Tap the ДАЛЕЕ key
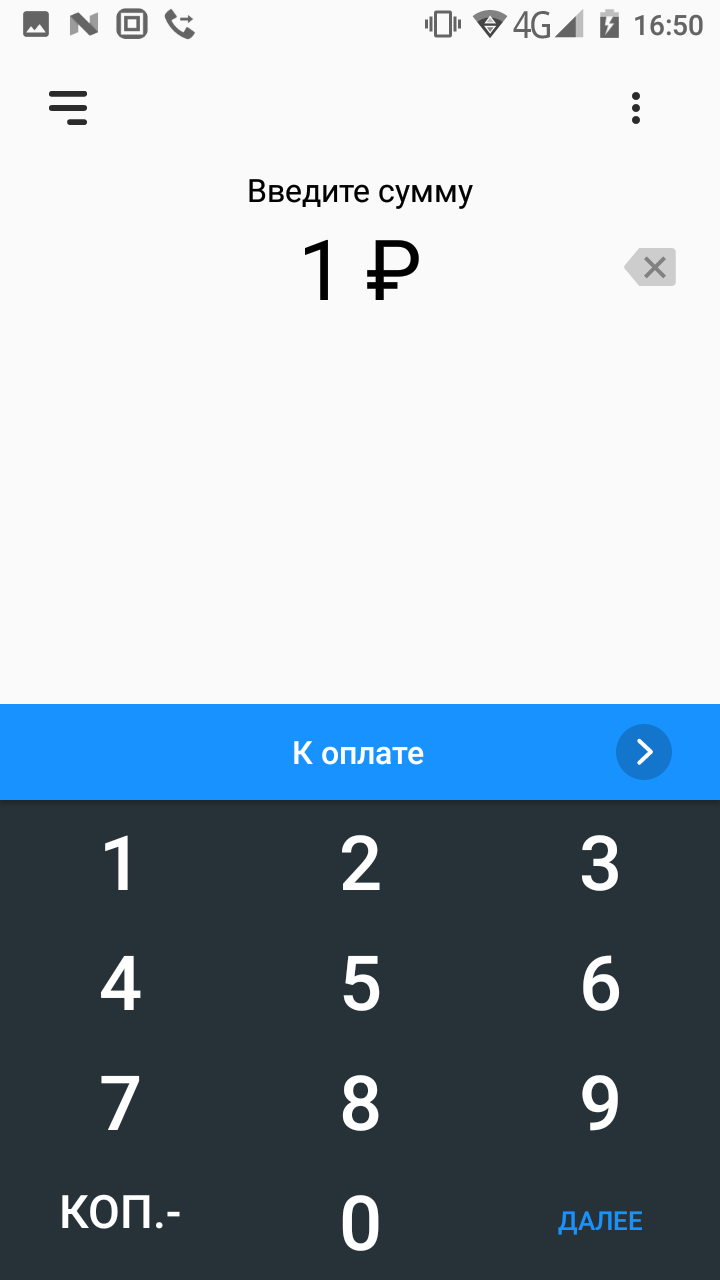The image size is (720, 1280). coord(600,1221)
